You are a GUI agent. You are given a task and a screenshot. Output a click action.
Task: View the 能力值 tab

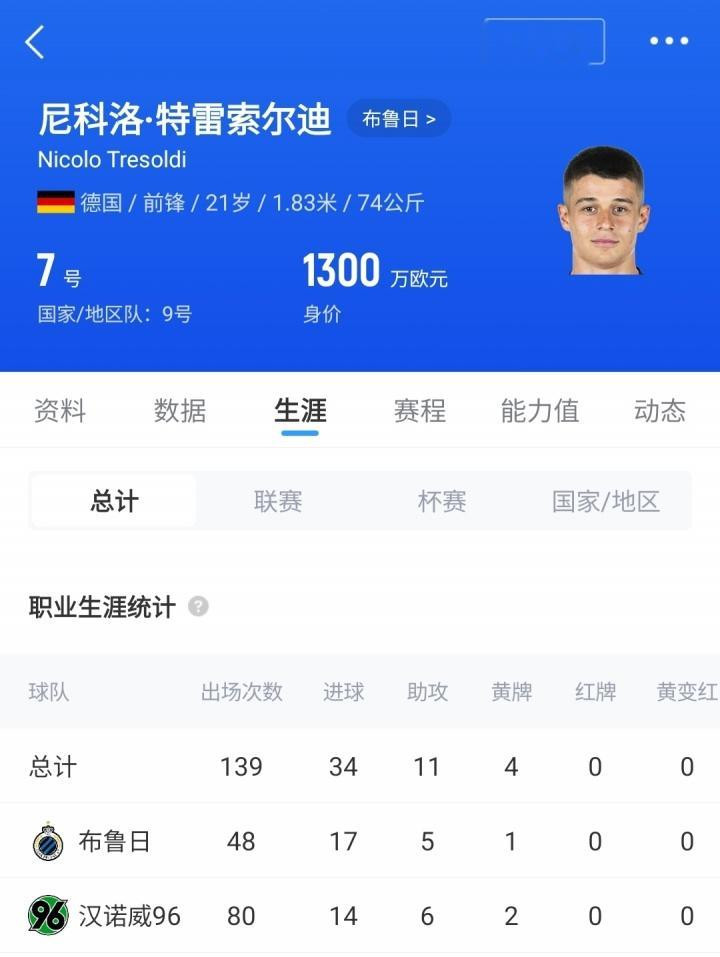[x=540, y=410]
